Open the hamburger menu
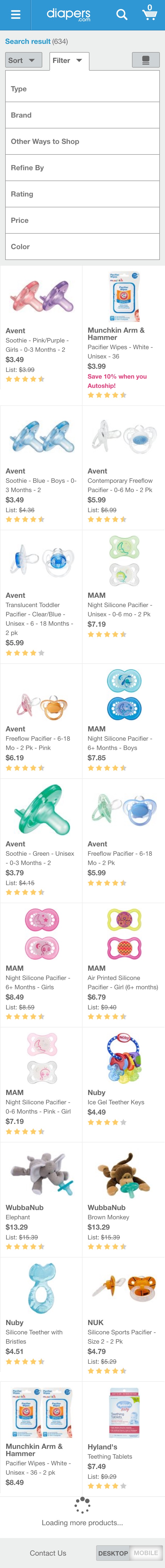 coord(16,15)
